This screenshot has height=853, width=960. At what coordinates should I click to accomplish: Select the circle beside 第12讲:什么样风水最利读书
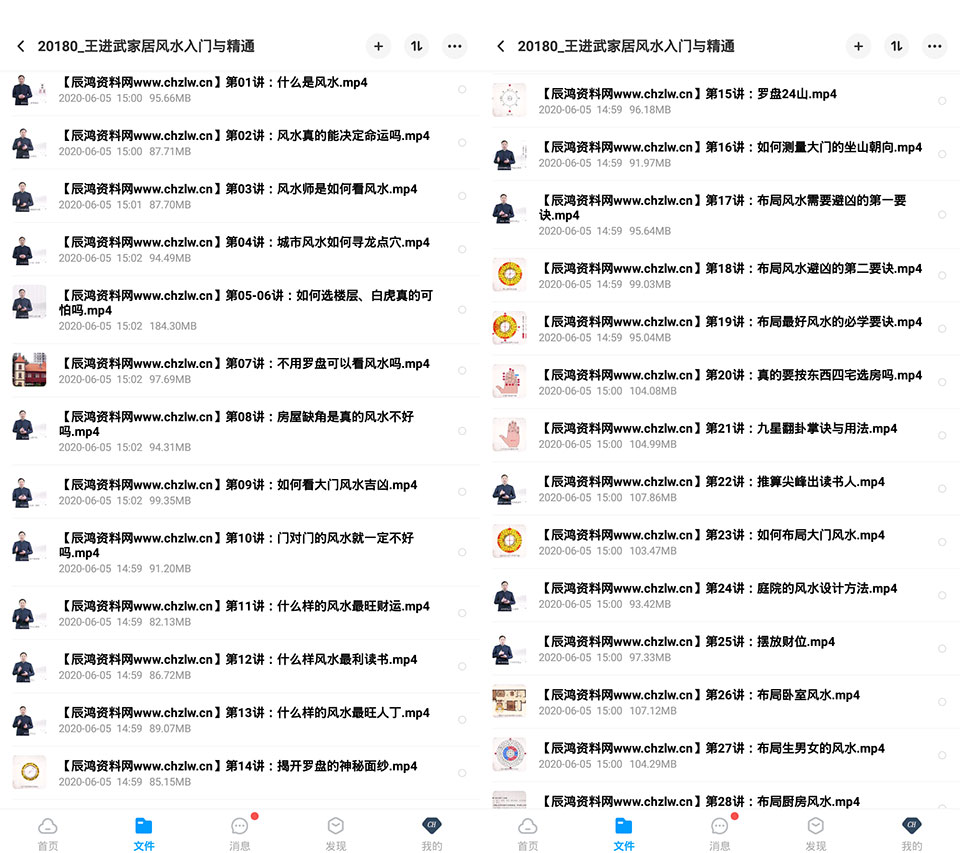(462, 666)
